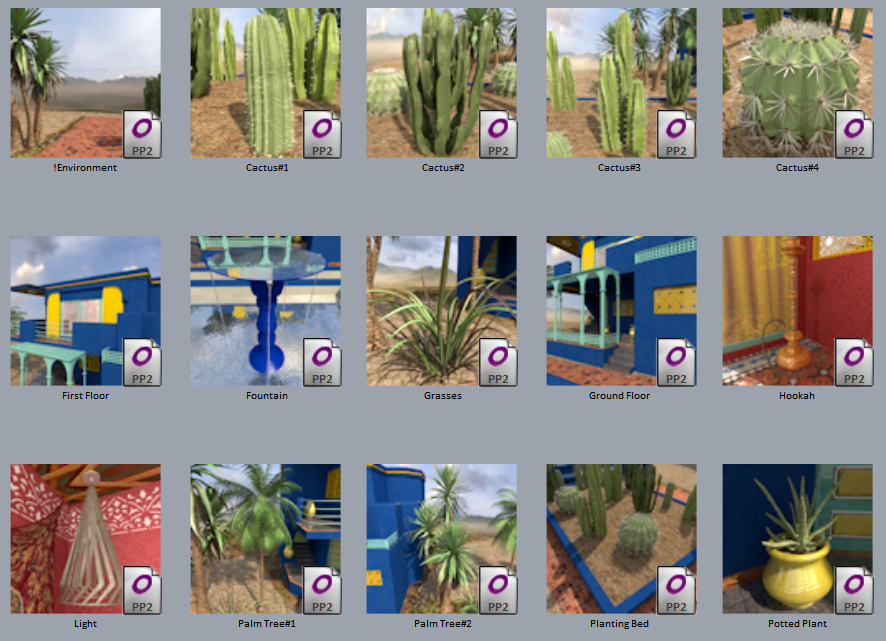Open the Cactus#2 thumbnail
This screenshot has height=641, width=886.
441,83
